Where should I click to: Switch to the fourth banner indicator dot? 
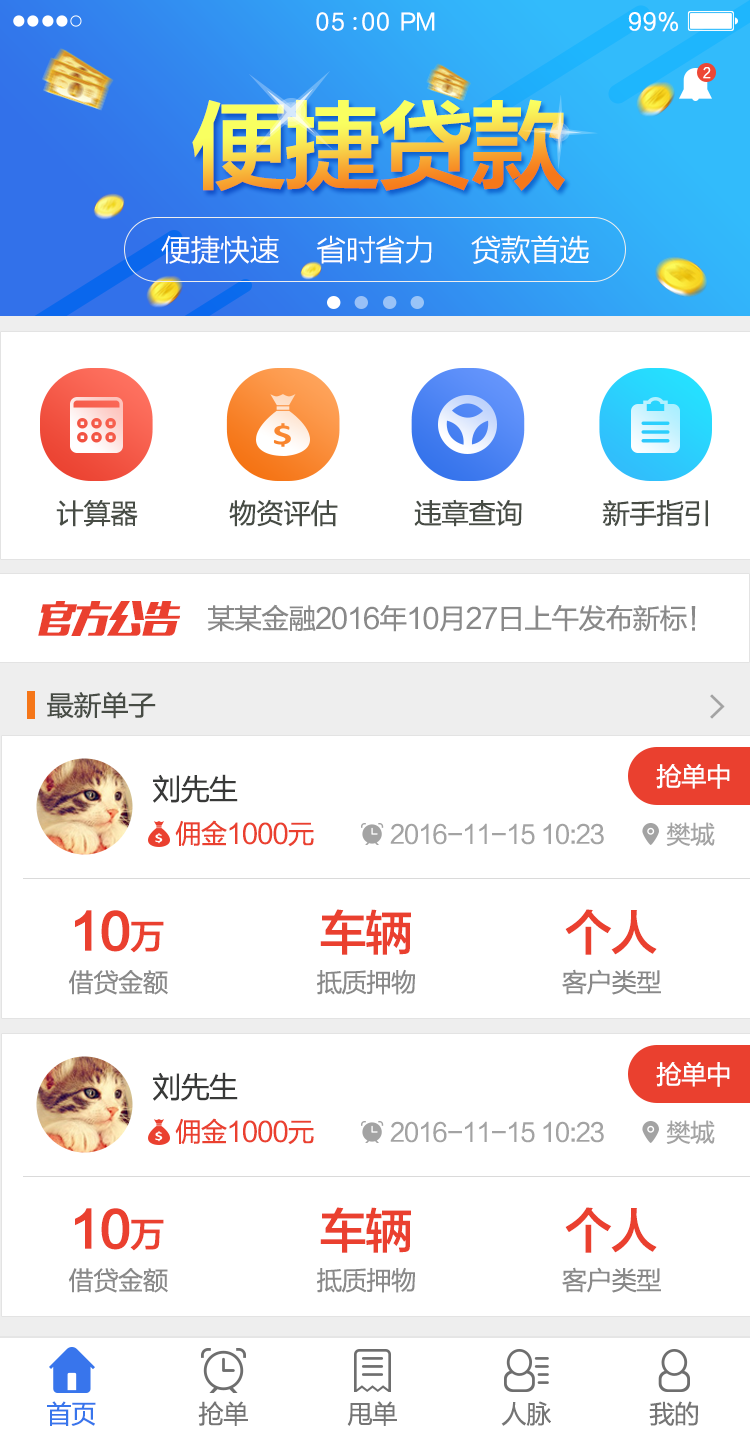click(417, 301)
